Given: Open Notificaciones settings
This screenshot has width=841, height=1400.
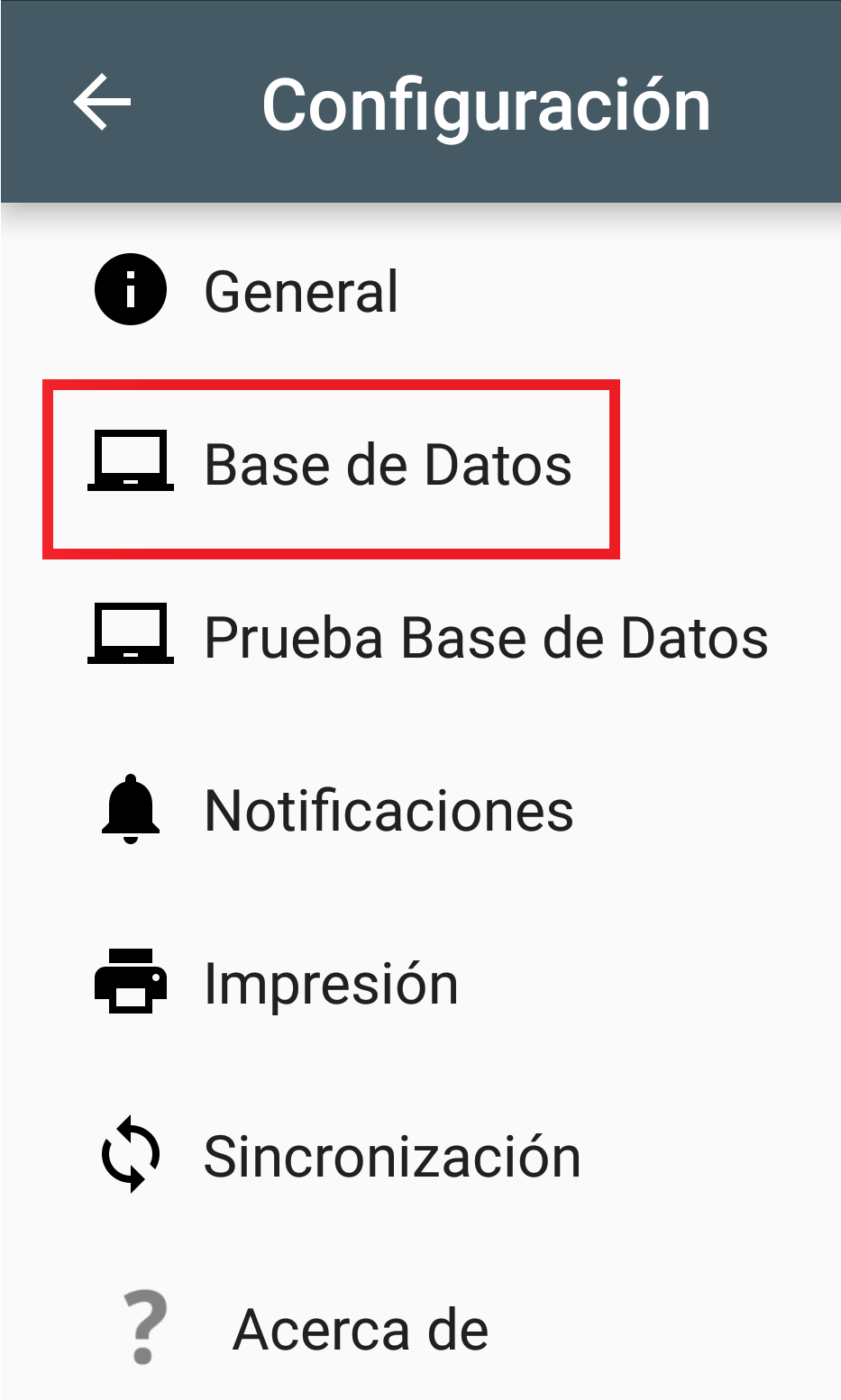Looking at the screenshot, I should click(x=389, y=811).
